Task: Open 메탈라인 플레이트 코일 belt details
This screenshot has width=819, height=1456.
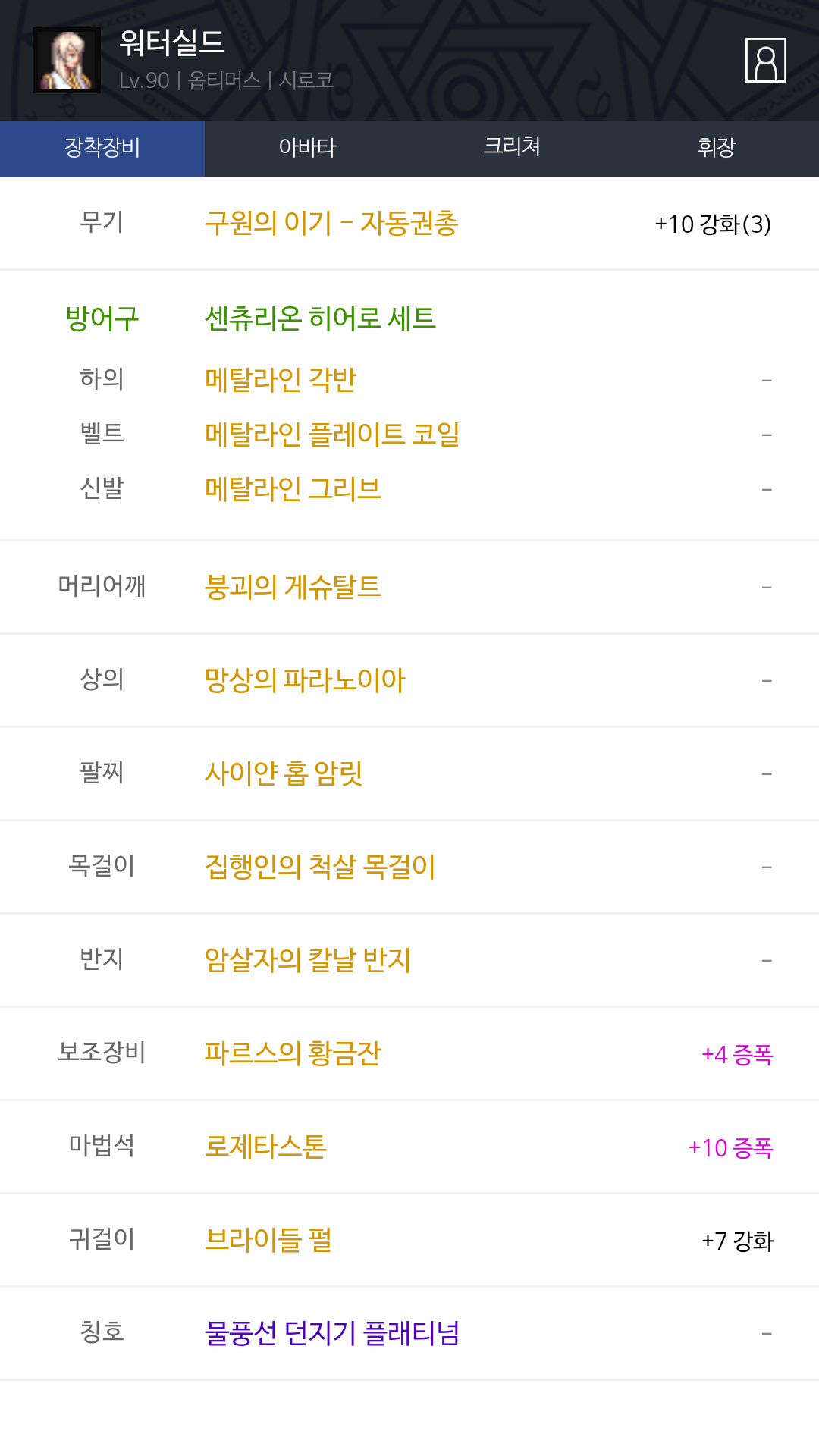Action: tap(332, 435)
